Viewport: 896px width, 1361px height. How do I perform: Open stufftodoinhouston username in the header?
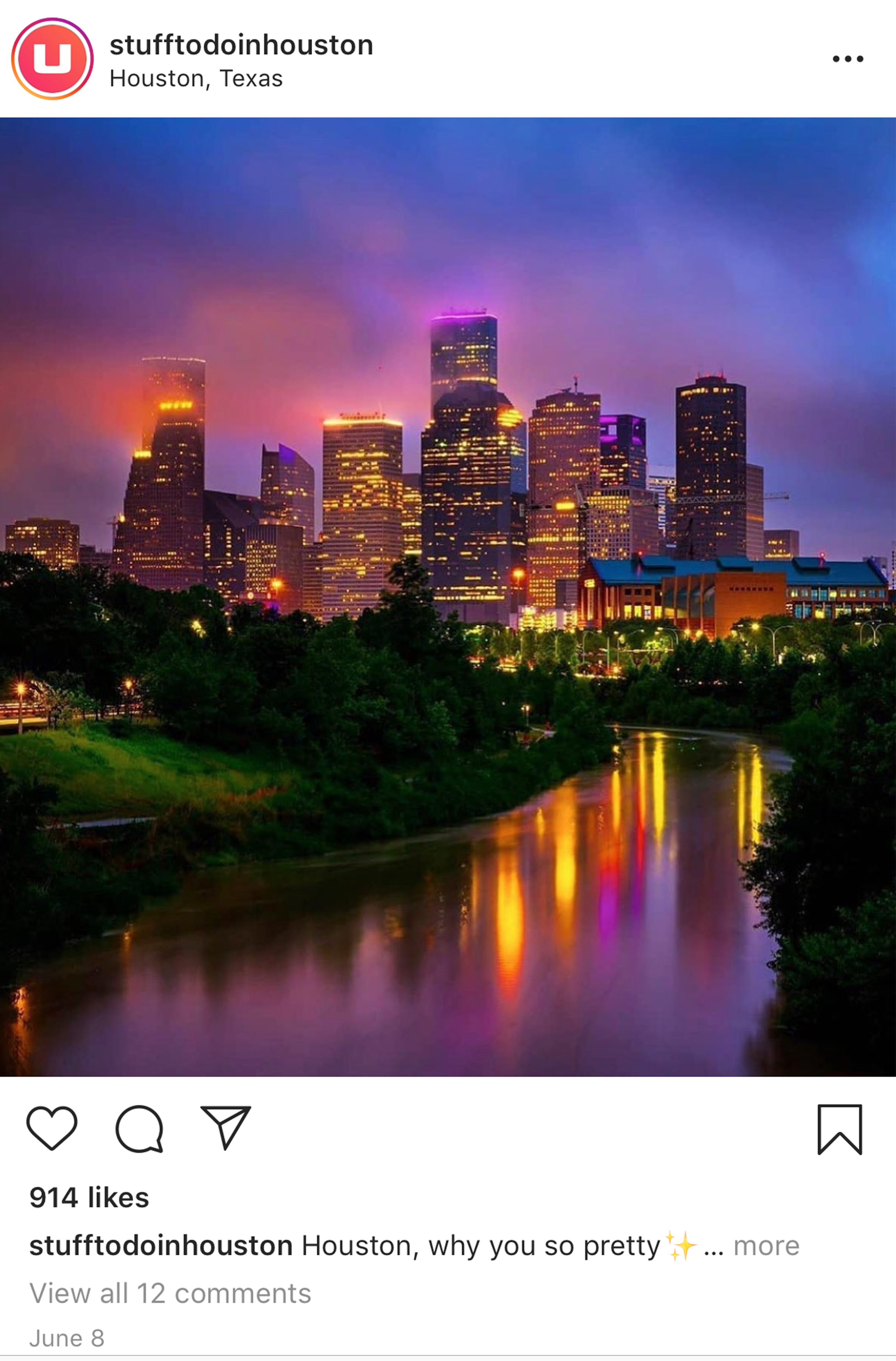241,45
